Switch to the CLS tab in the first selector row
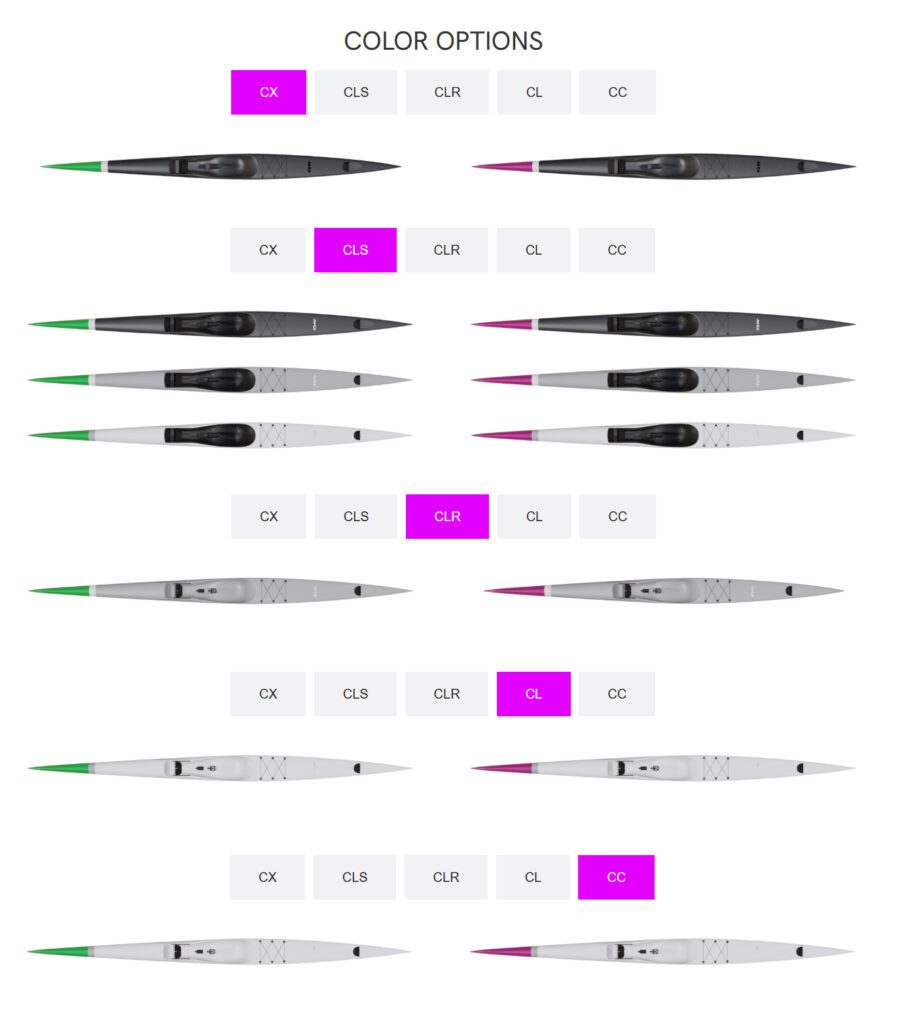Image resolution: width=906 pixels, height=1024 pixels. pyautogui.click(x=354, y=91)
